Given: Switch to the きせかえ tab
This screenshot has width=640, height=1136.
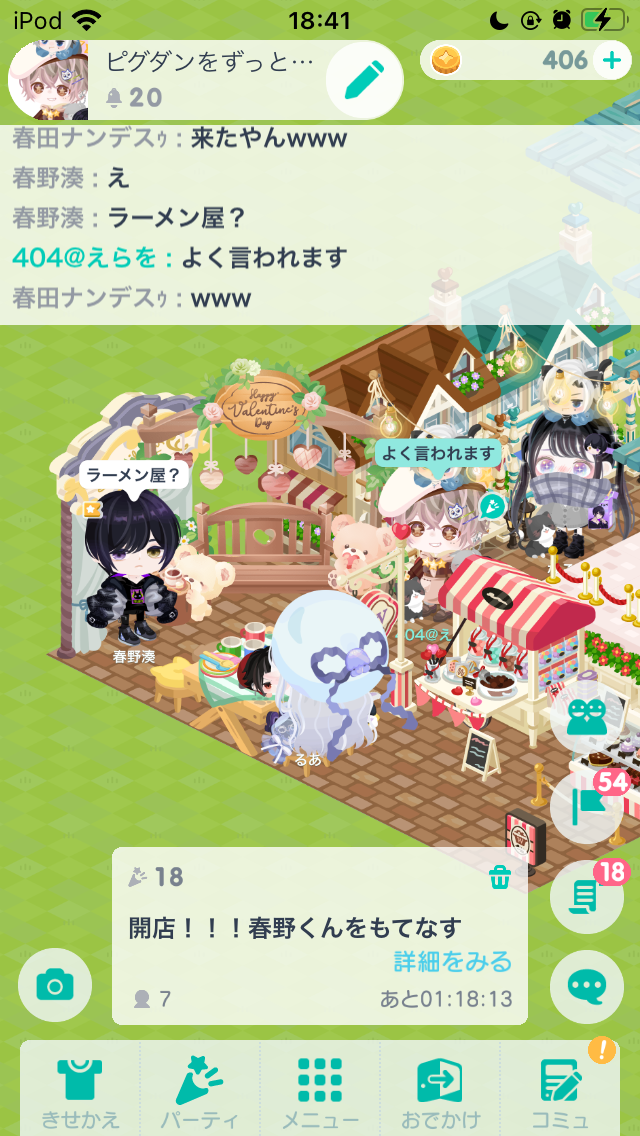Looking at the screenshot, I should pyautogui.click(x=79, y=1092).
